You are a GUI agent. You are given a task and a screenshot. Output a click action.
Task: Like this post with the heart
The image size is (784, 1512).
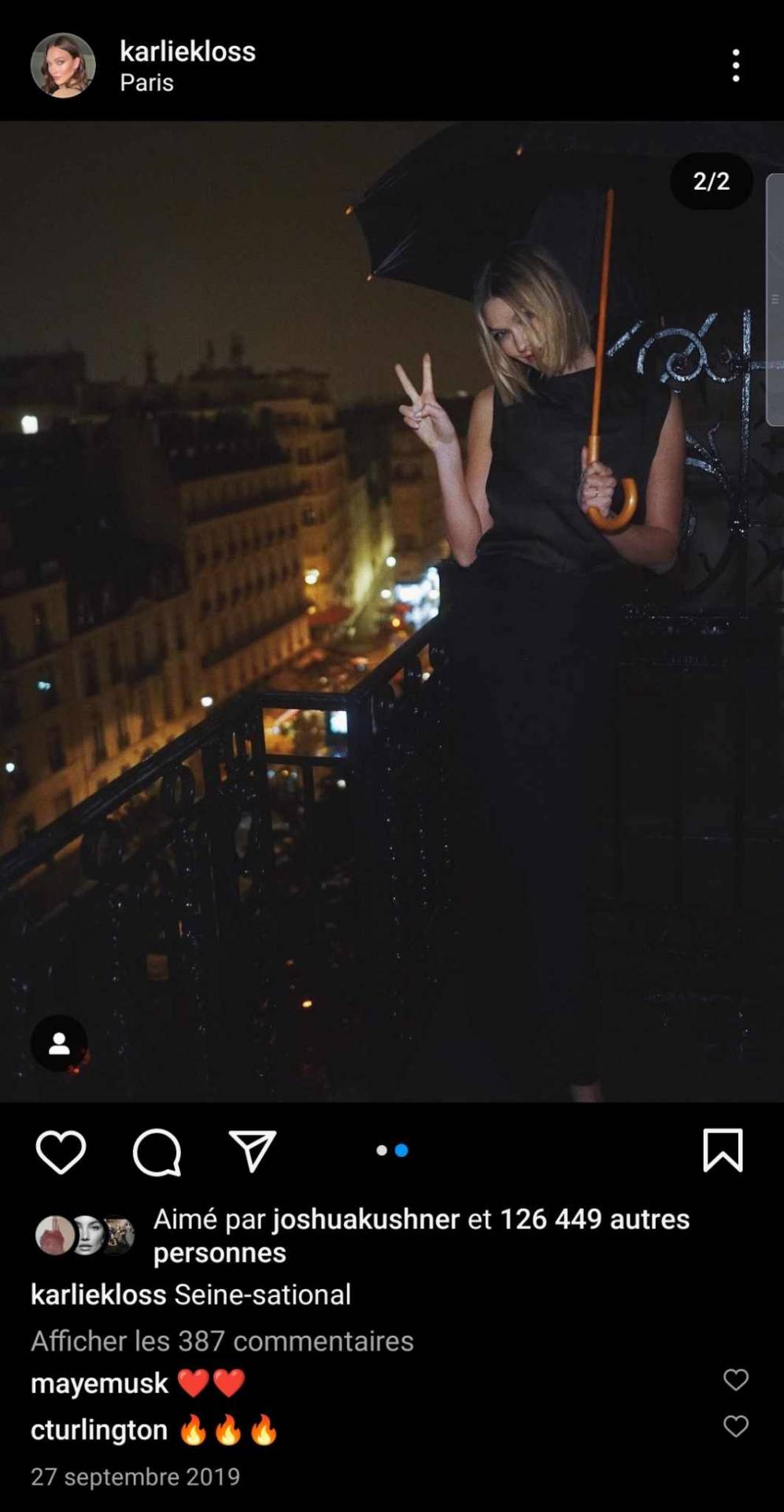point(61,1151)
